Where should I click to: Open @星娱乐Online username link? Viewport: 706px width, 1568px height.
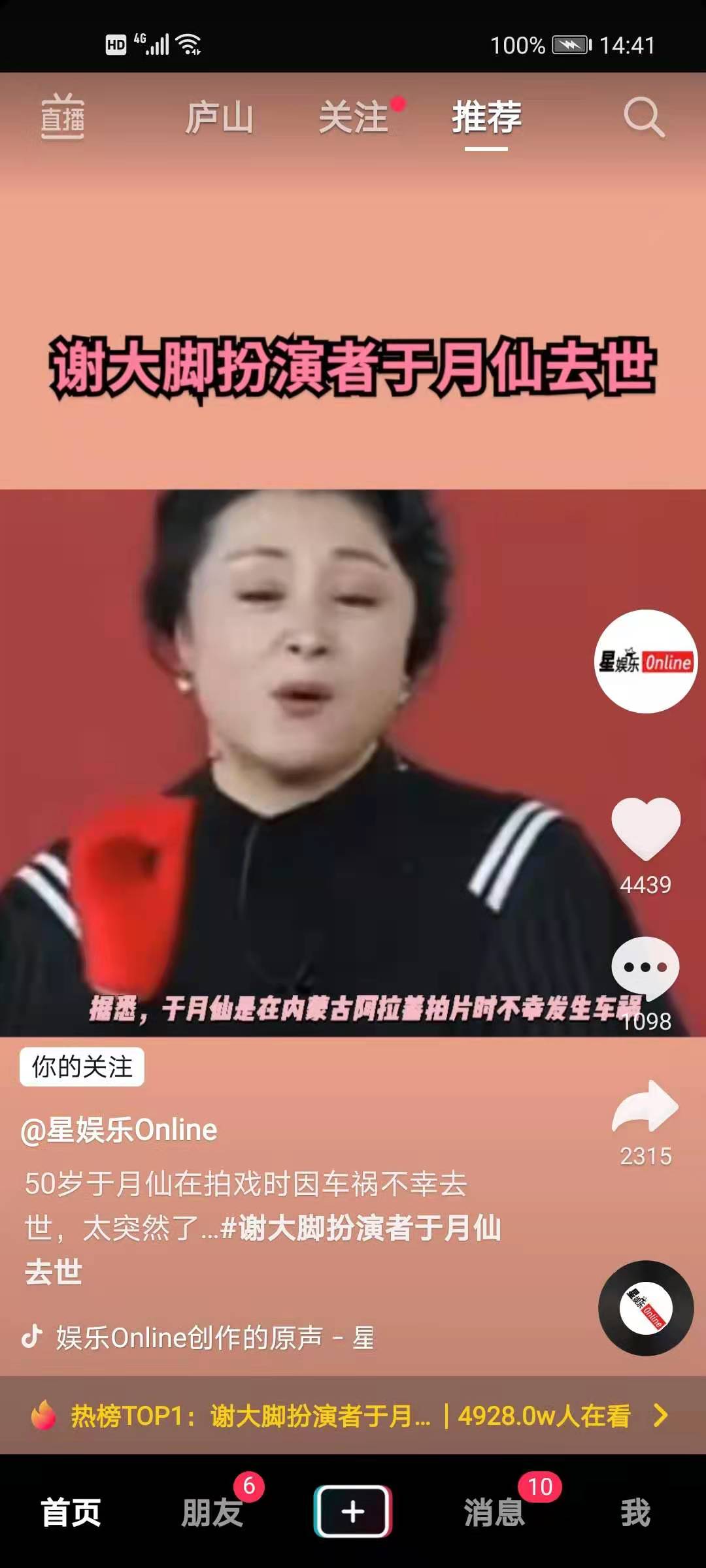(119, 1130)
